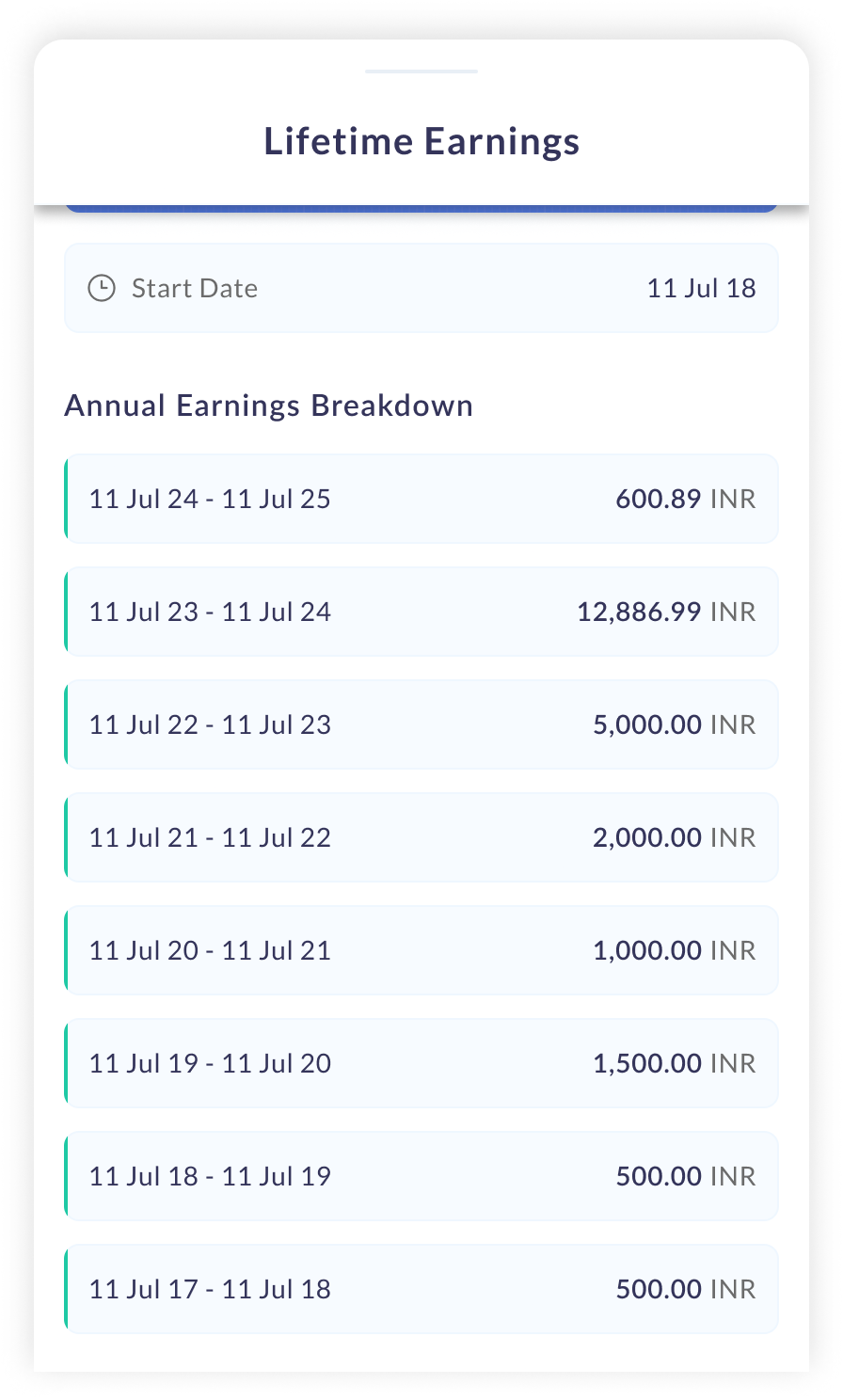Tap the drag handle above Lifetime Earnings

[421, 72]
